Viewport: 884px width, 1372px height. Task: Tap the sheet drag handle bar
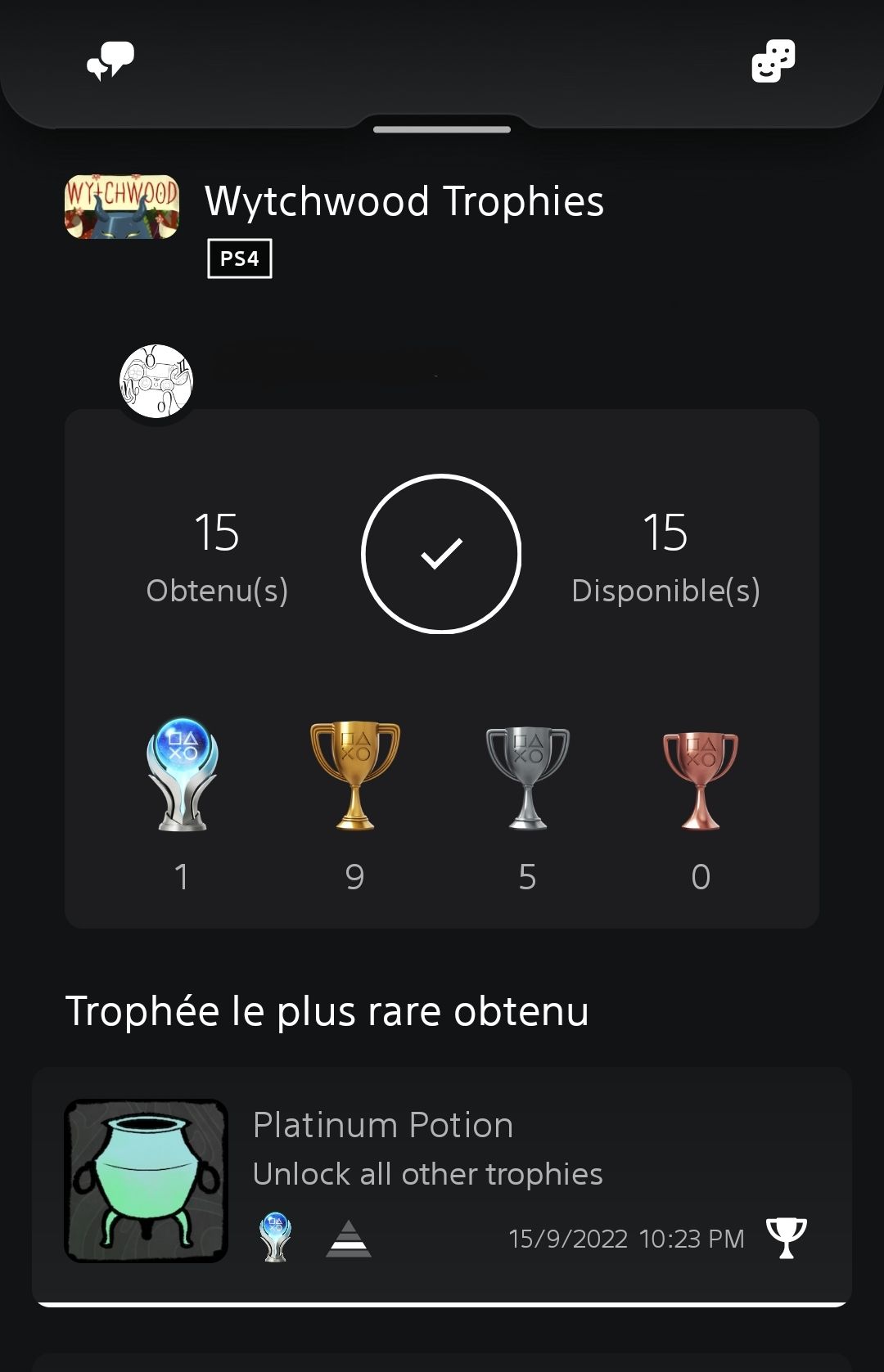(442, 129)
